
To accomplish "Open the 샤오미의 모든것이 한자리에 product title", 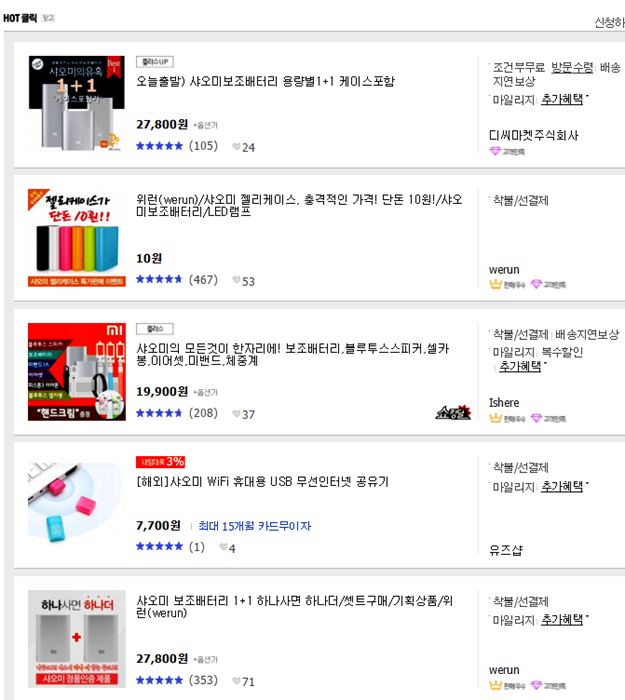I will pyautogui.click(x=293, y=354).
